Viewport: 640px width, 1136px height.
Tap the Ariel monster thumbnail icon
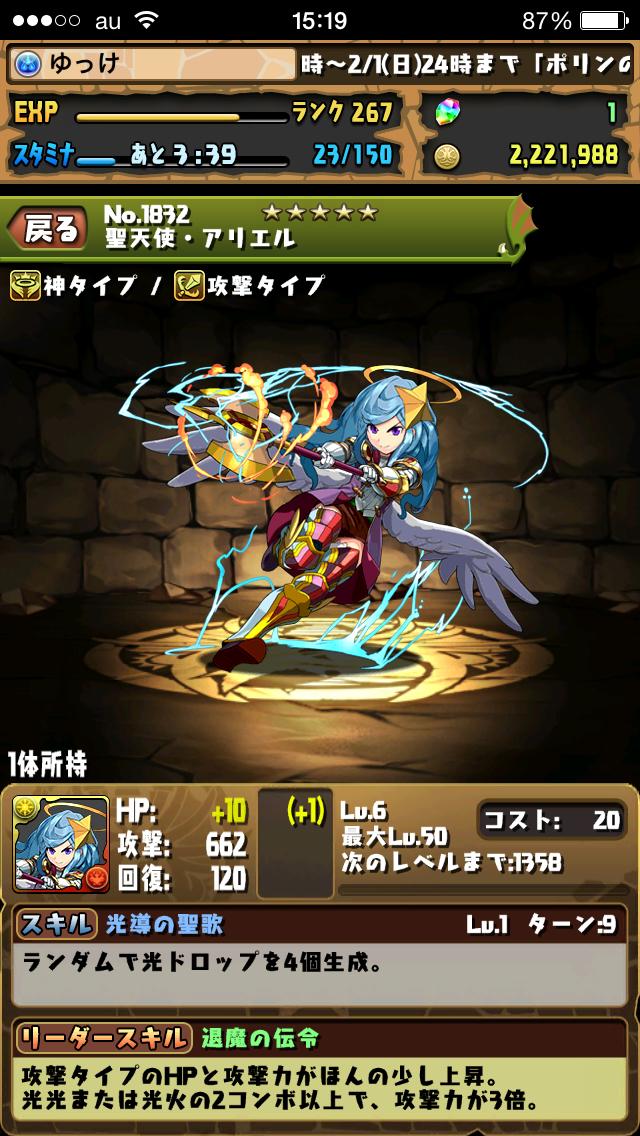point(61,844)
